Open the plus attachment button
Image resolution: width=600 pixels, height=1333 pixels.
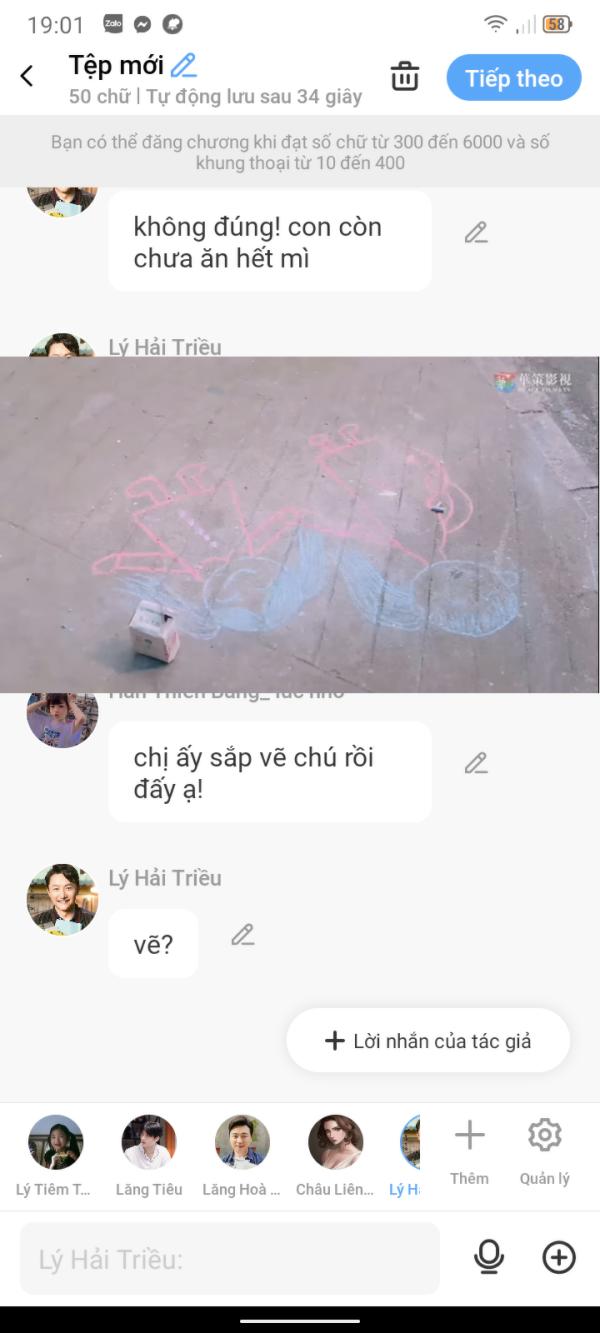tap(559, 1258)
